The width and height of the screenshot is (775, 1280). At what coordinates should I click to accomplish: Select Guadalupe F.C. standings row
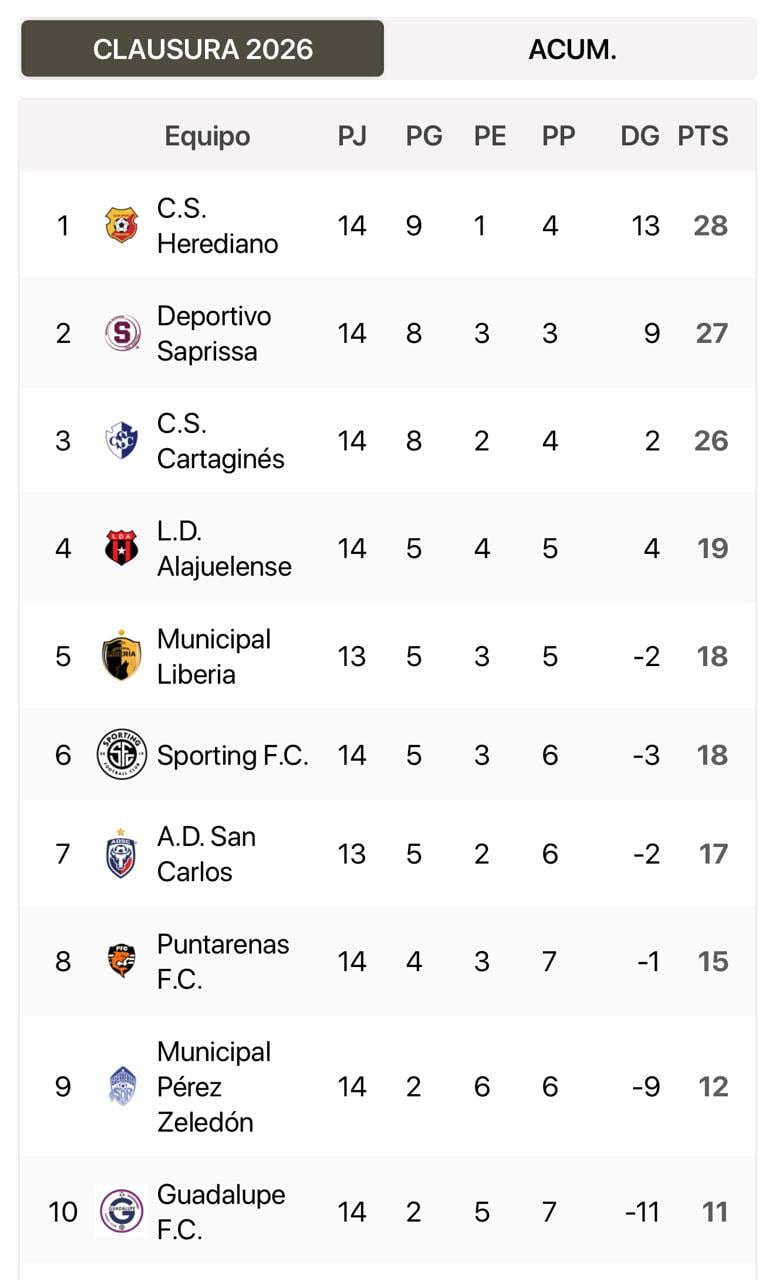pos(387,1211)
